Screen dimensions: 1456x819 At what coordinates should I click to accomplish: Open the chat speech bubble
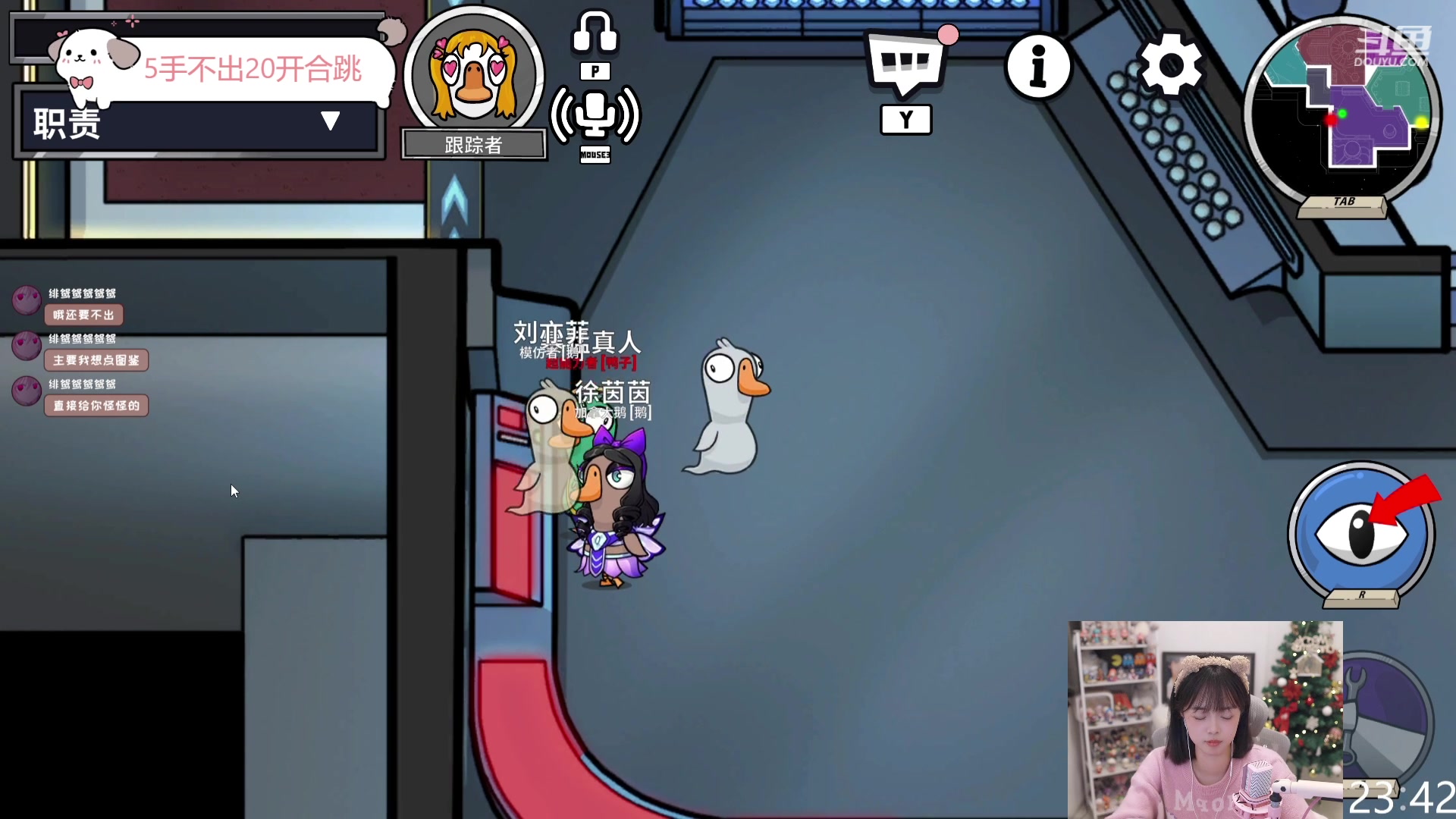pyautogui.click(x=907, y=64)
